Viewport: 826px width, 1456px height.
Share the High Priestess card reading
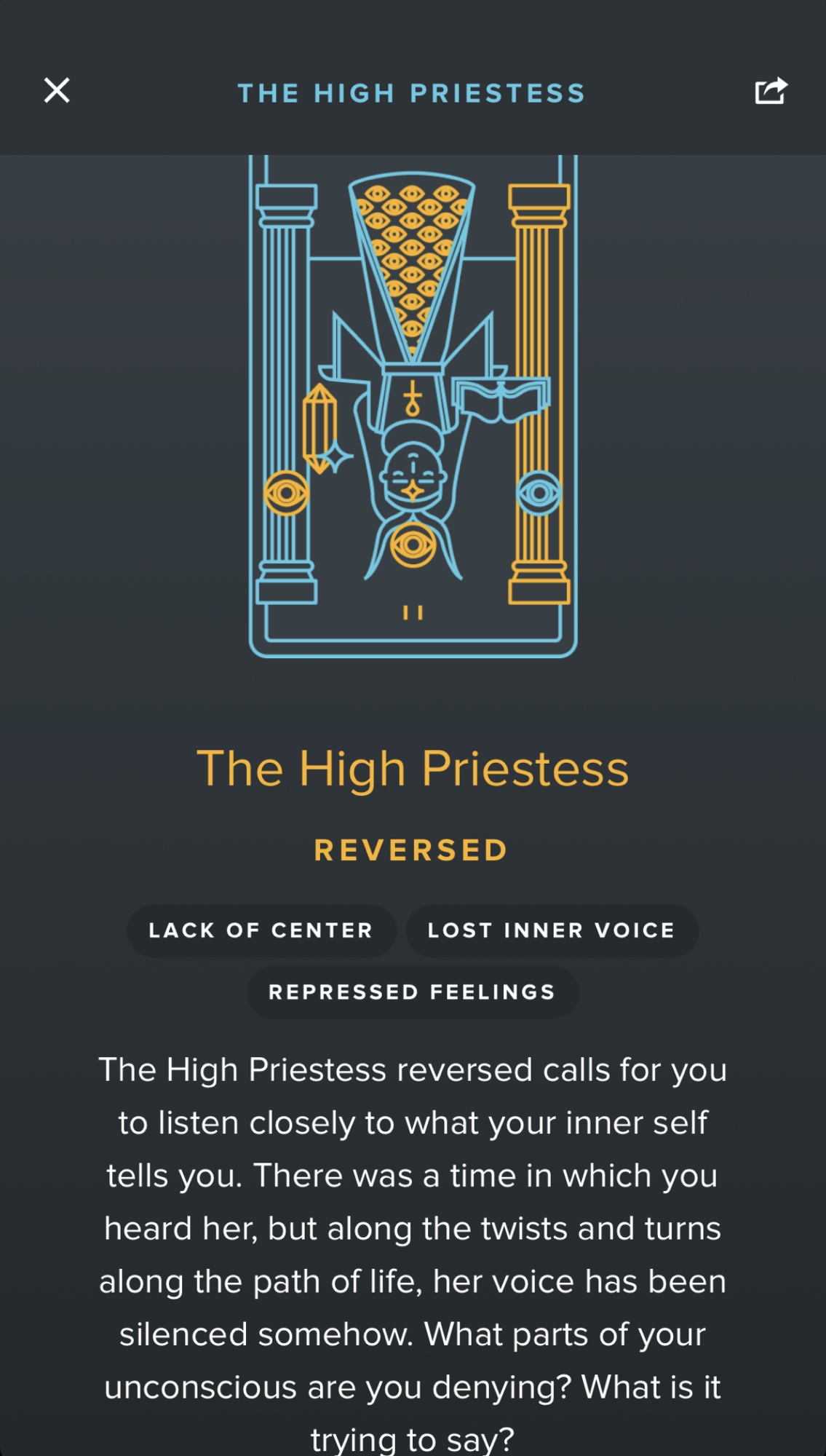click(771, 91)
